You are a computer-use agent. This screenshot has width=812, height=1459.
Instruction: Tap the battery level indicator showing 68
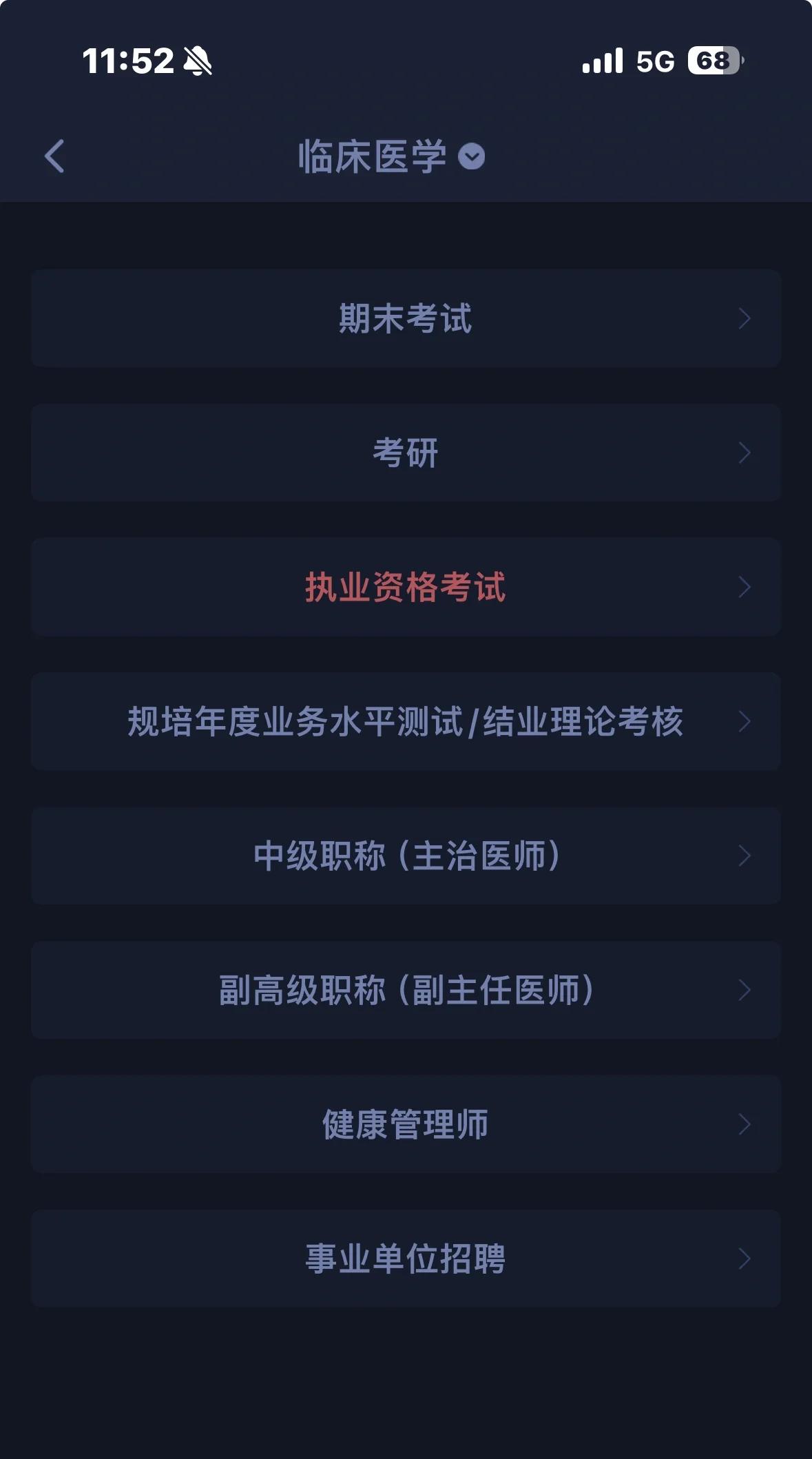[714, 61]
